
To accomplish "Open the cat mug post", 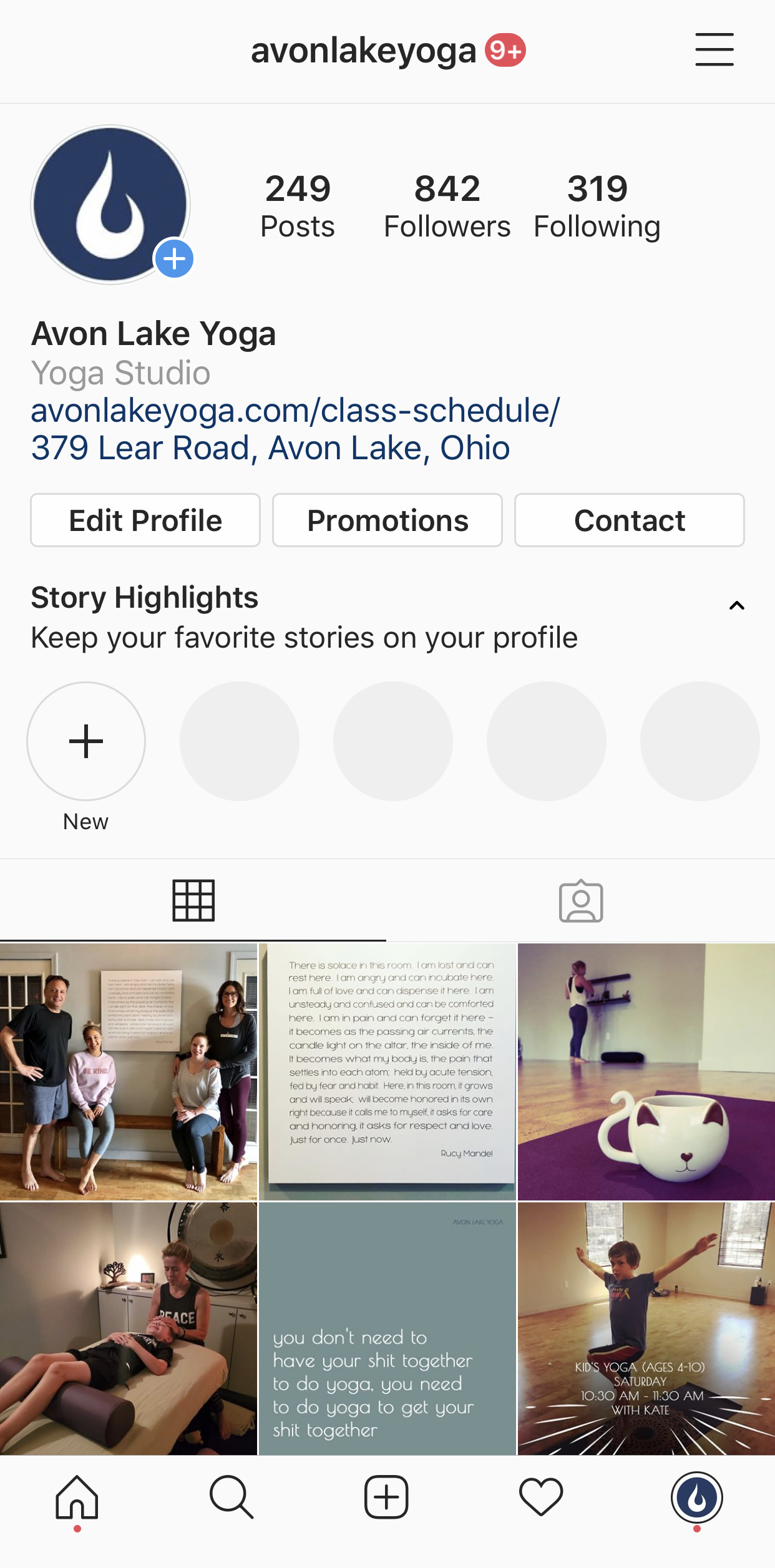I will tap(646, 1071).
